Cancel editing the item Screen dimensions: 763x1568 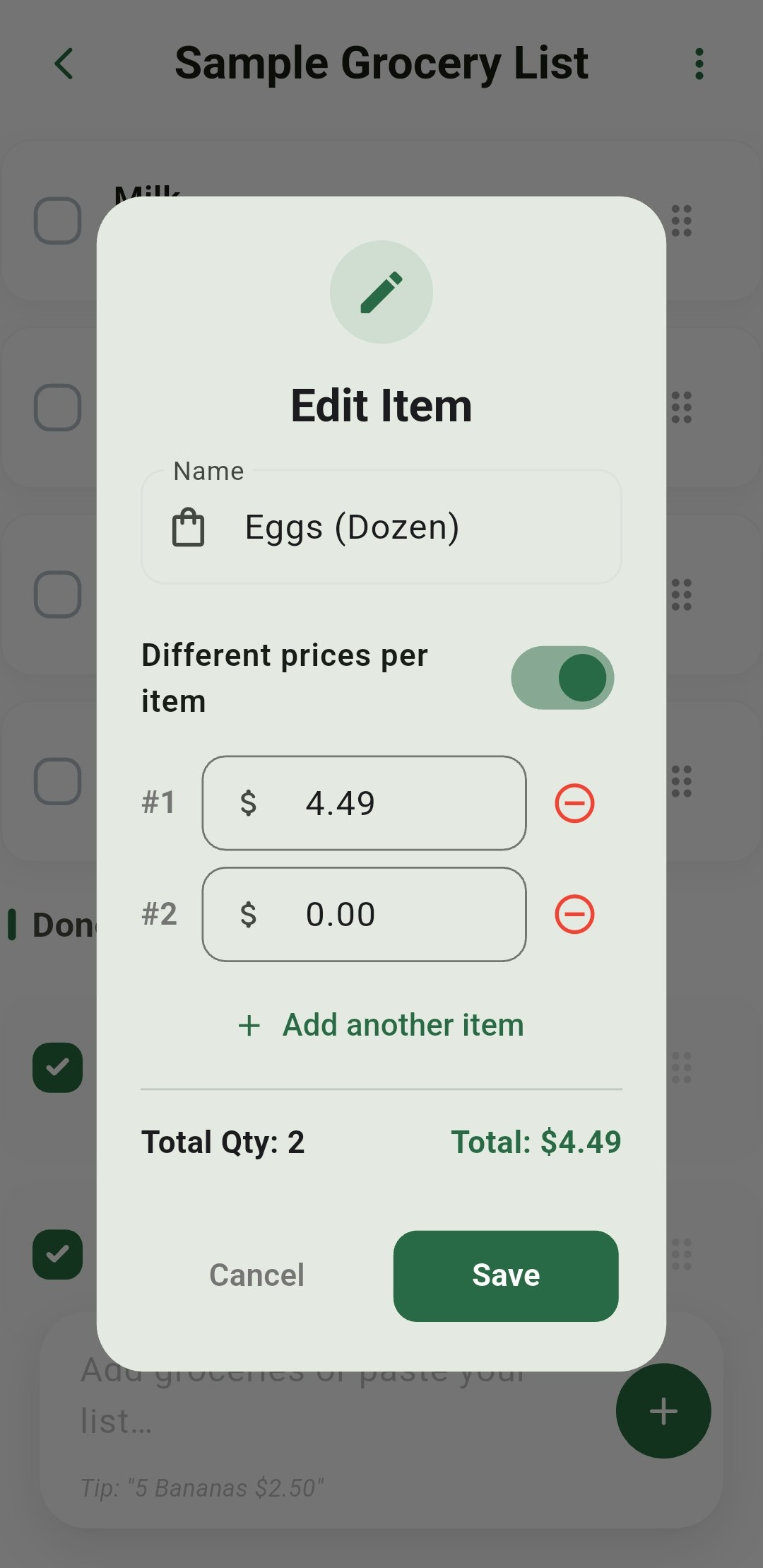pyautogui.click(x=256, y=1275)
